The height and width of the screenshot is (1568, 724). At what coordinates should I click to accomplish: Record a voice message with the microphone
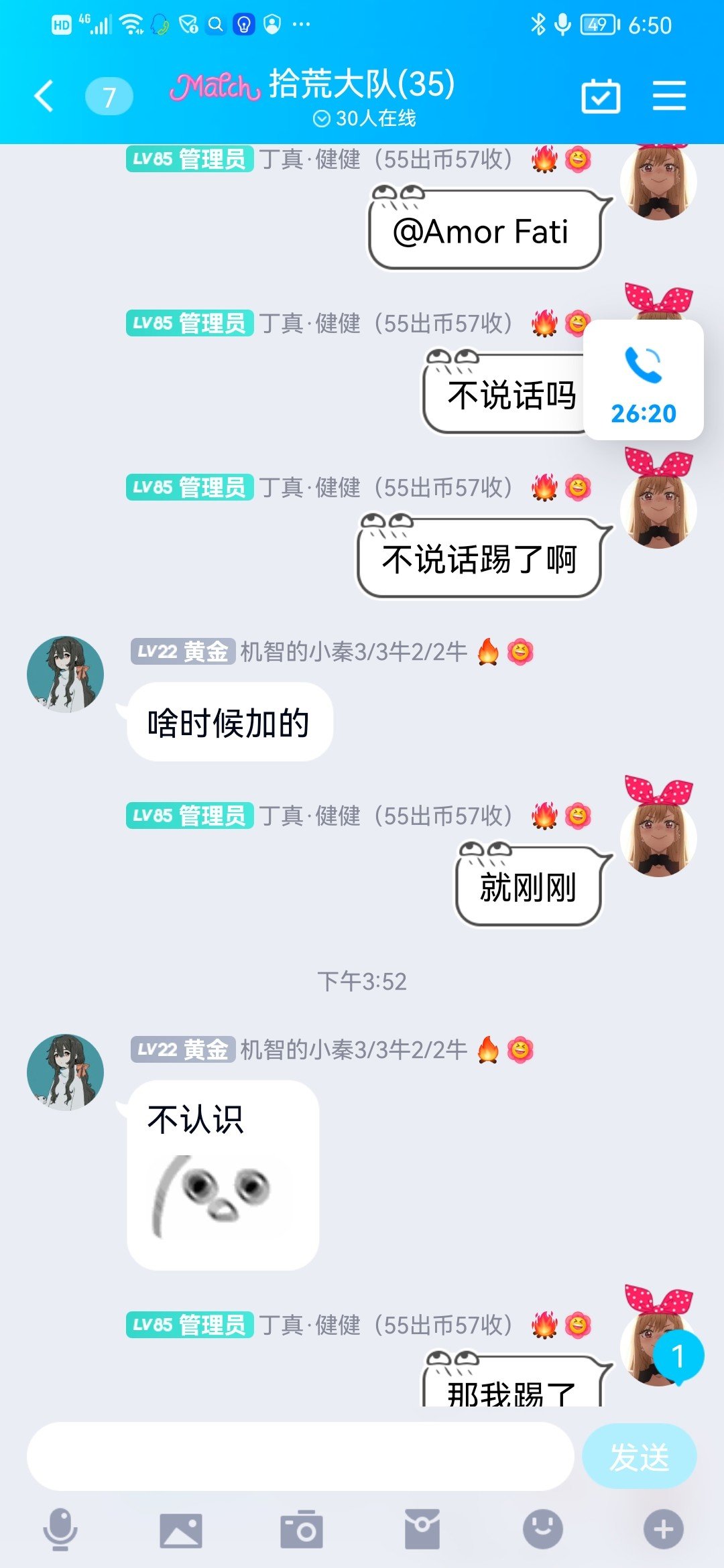pos(60,1530)
